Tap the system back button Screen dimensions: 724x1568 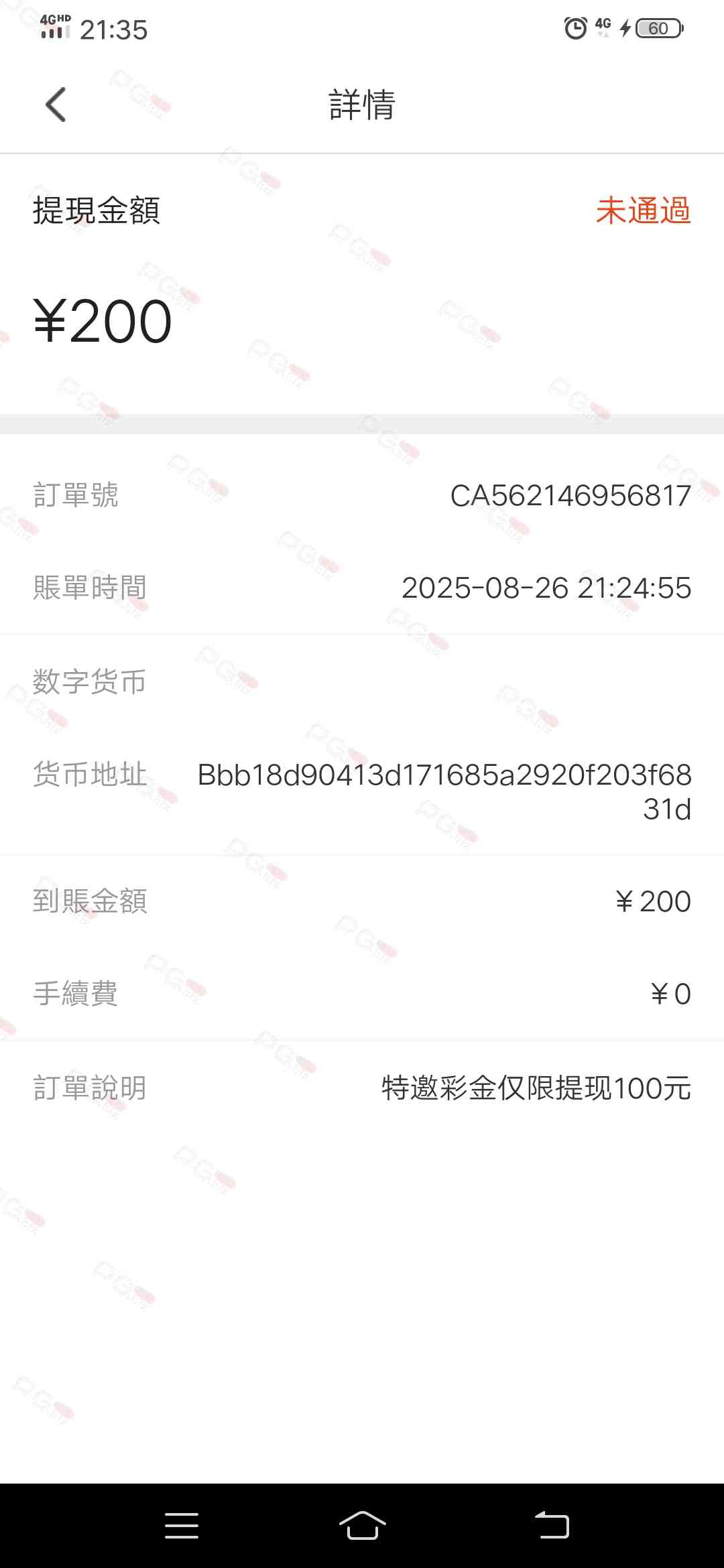click(552, 1526)
